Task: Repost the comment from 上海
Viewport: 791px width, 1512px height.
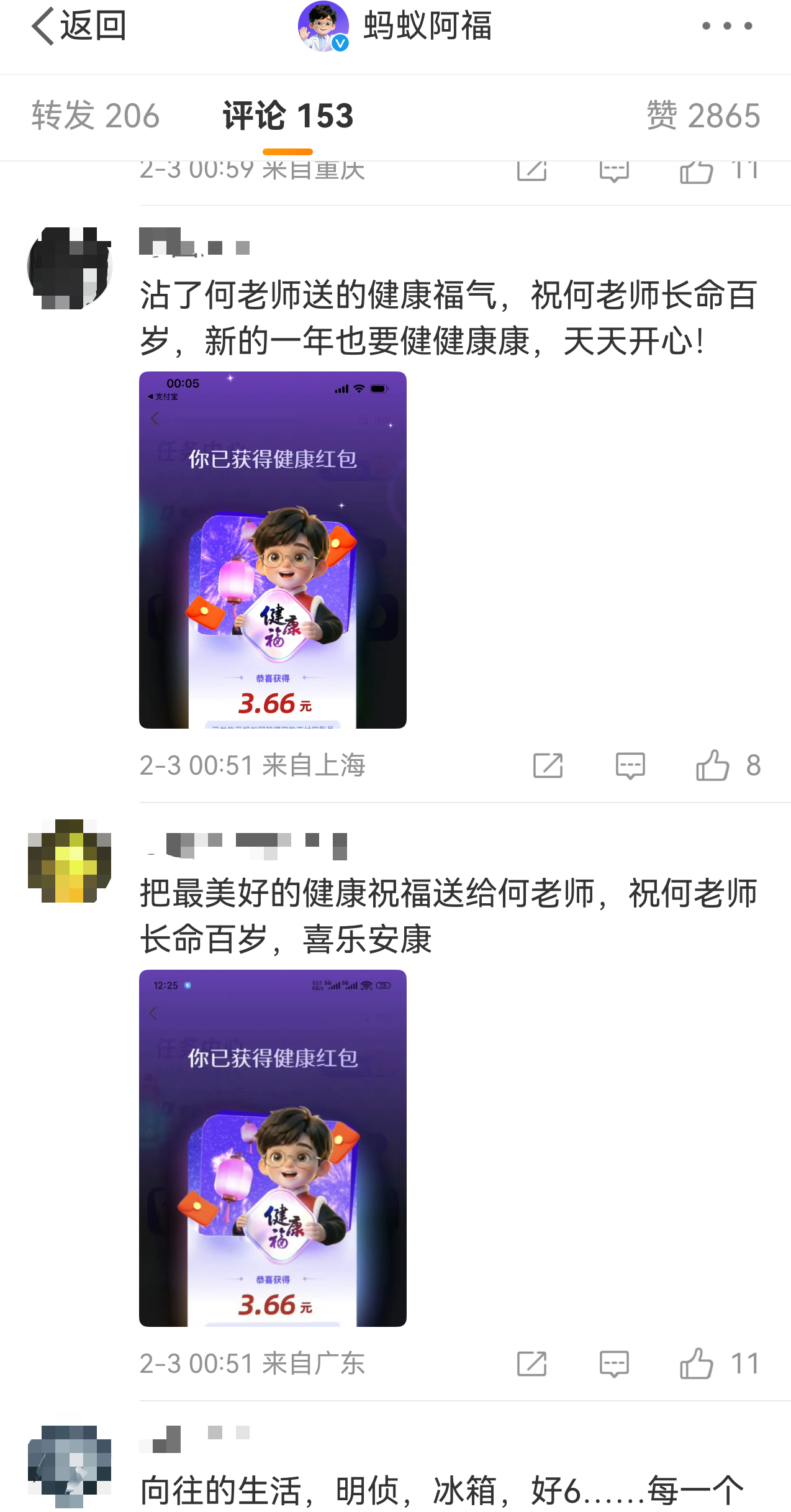Action: (548, 765)
